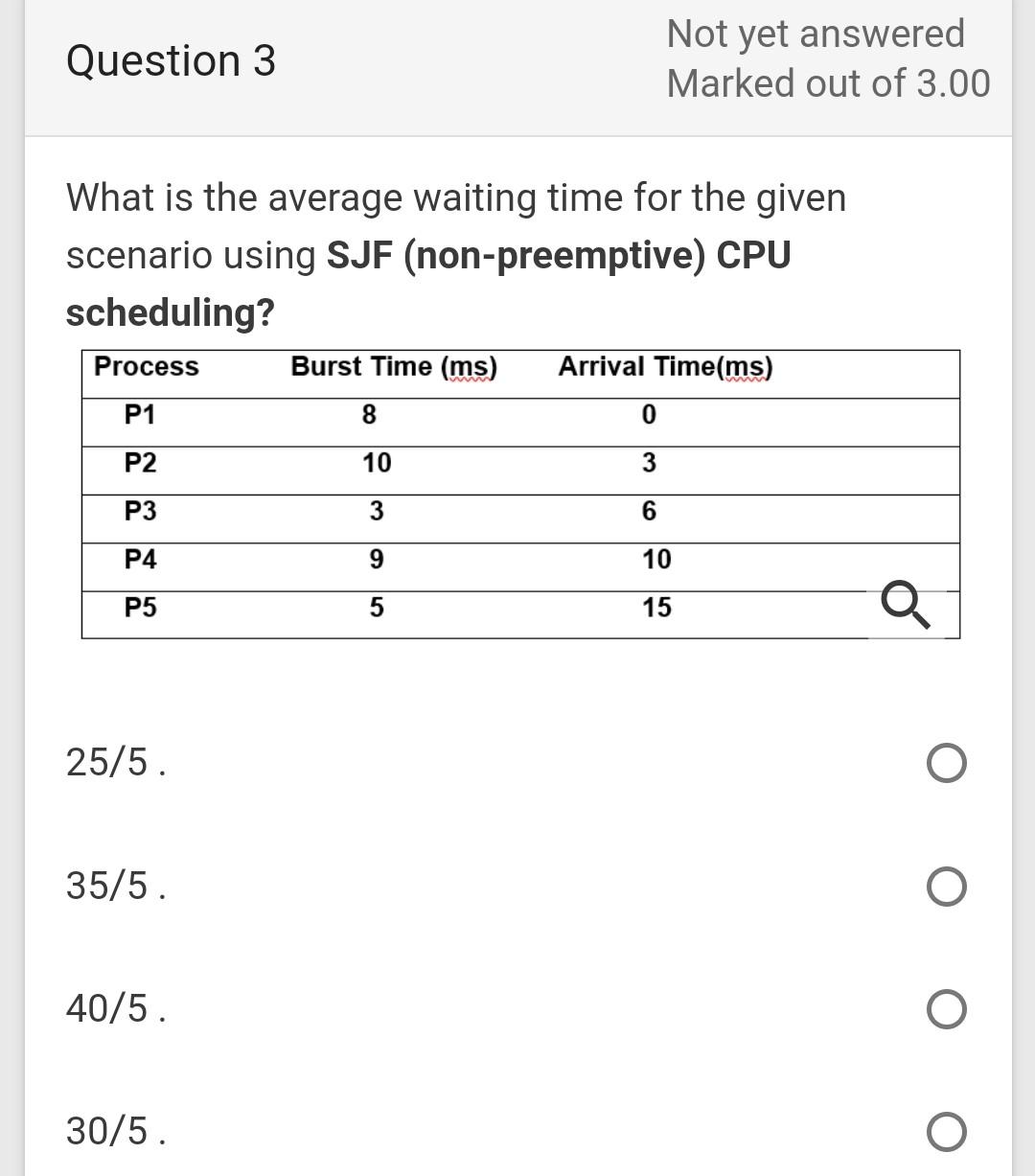Click the Not yet answered status text
This screenshot has height=1176, width=1035.
[816, 33]
